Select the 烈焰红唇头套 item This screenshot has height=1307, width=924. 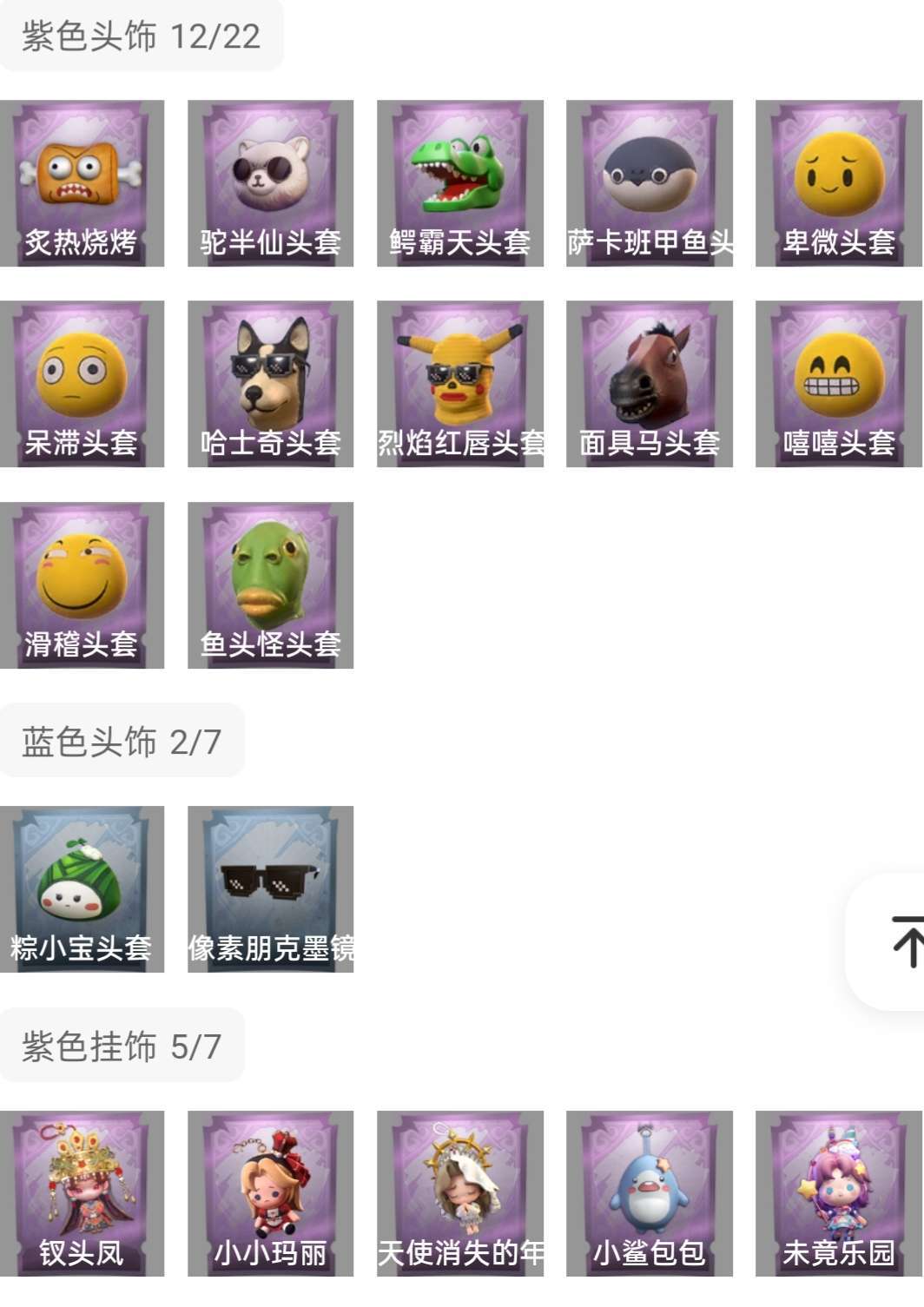point(460,382)
